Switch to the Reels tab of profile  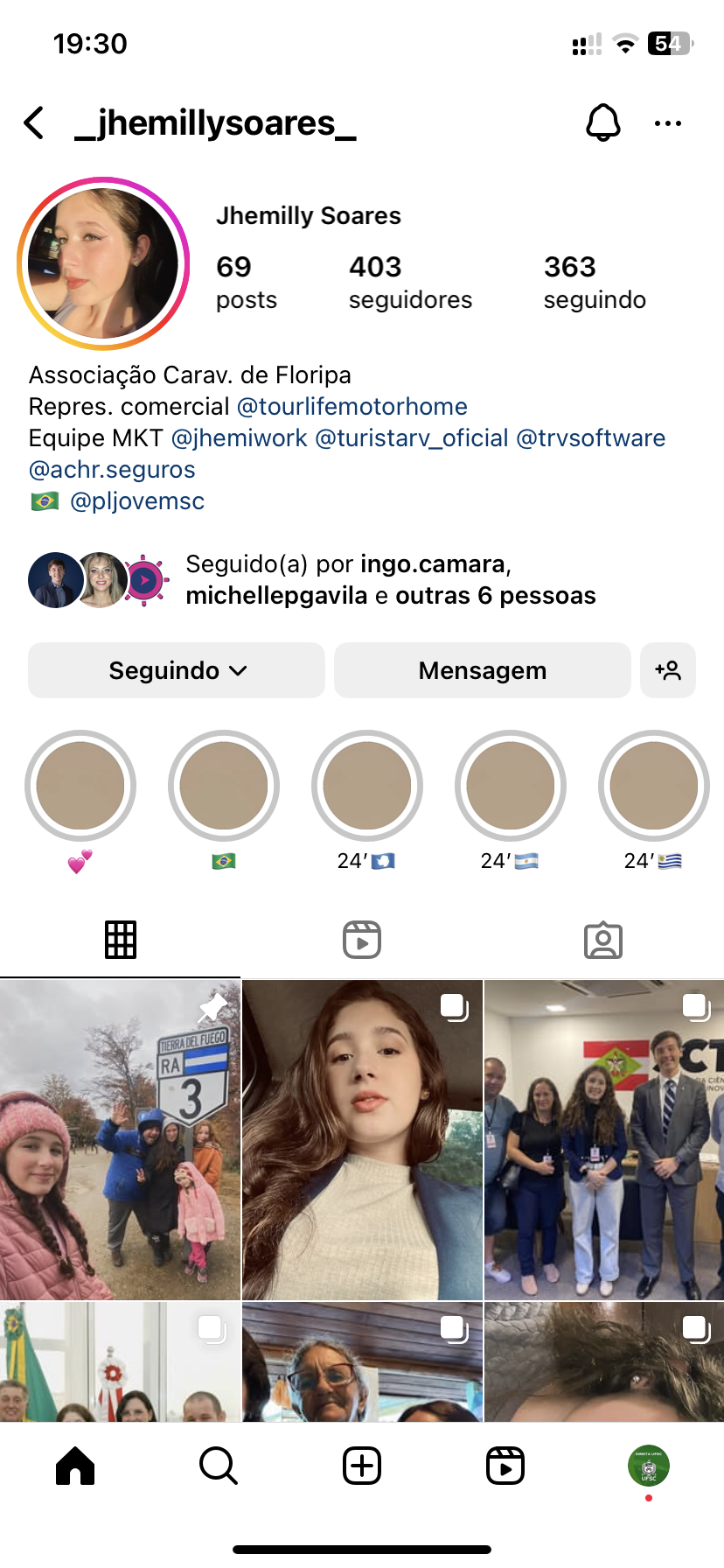tap(362, 940)
